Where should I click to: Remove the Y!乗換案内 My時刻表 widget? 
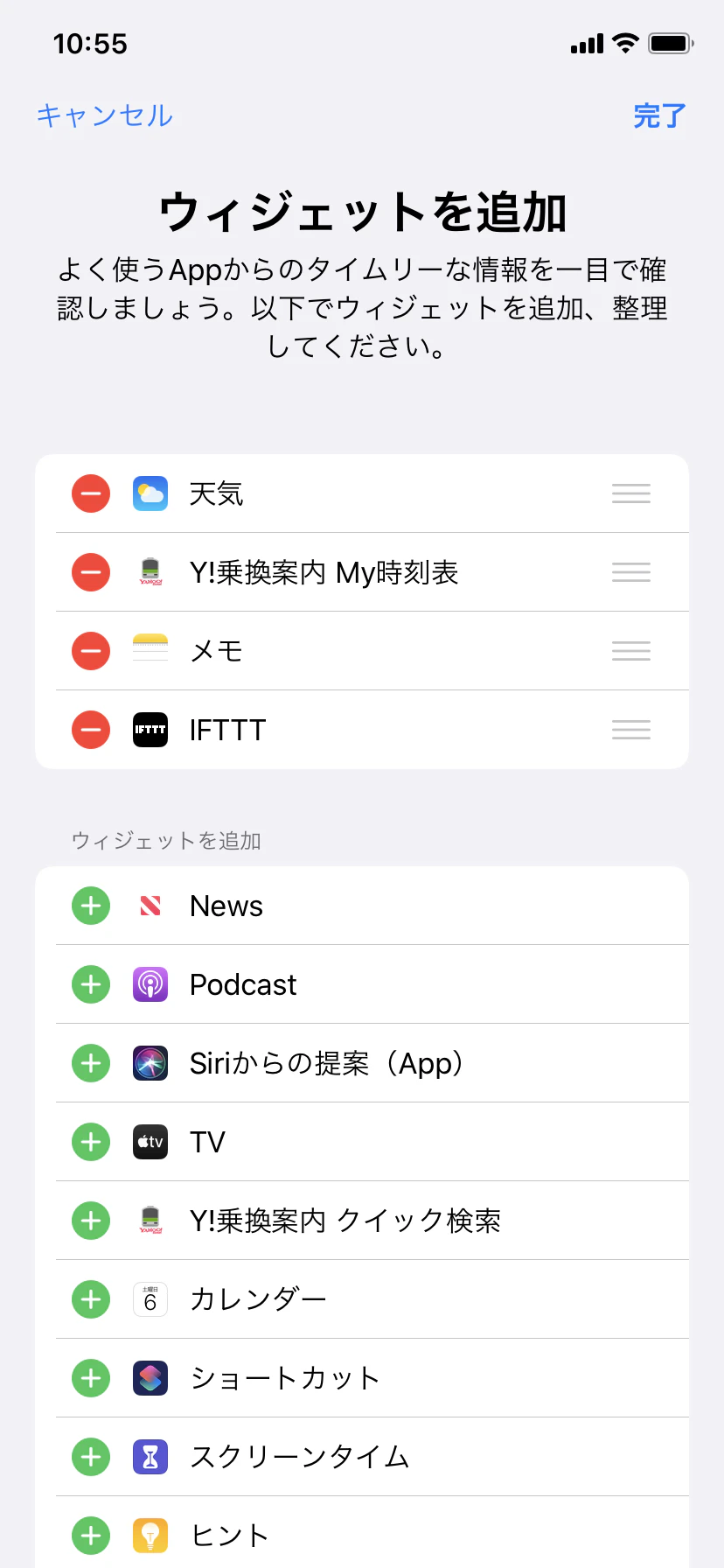pos(91,572)
